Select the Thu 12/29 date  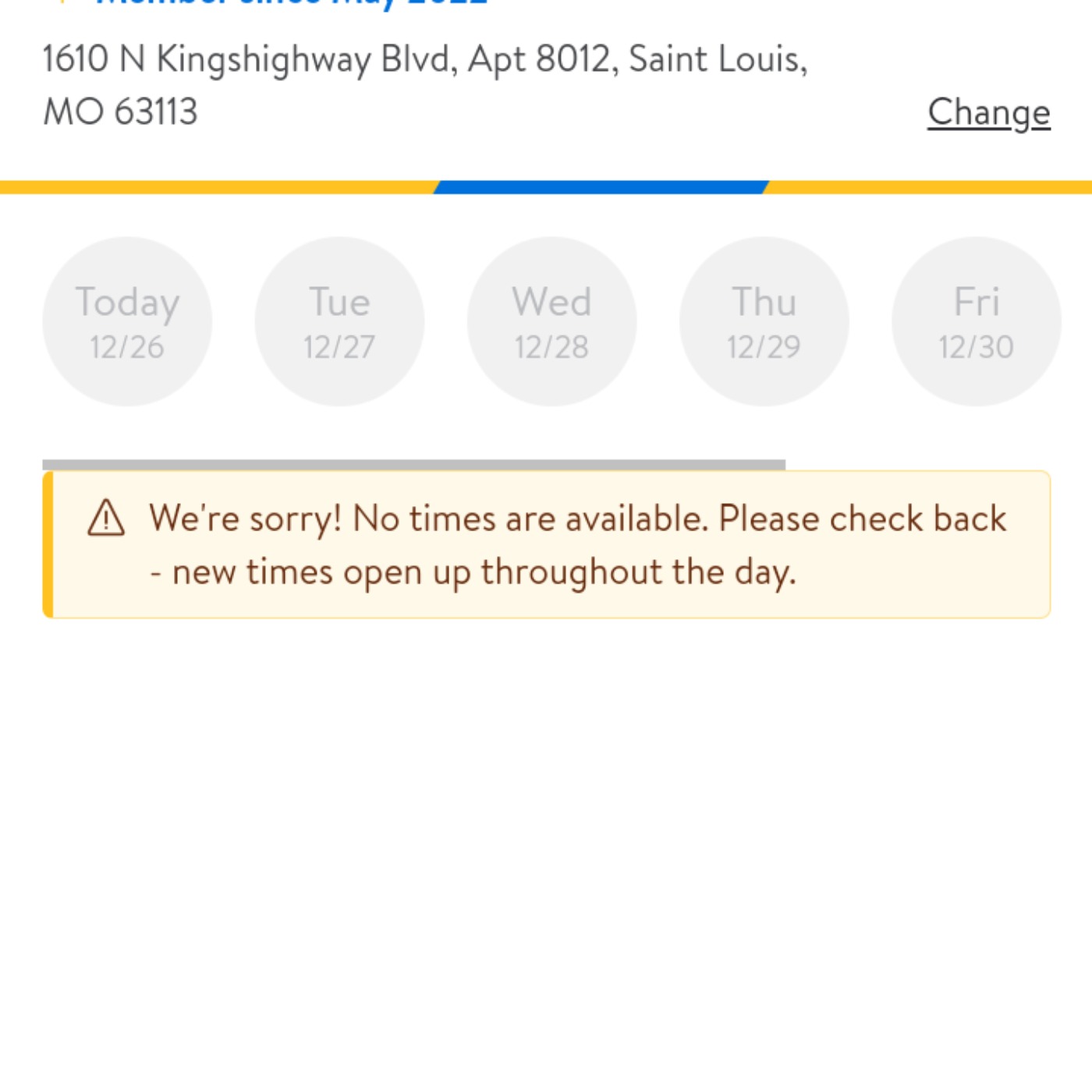coord(764,321)
